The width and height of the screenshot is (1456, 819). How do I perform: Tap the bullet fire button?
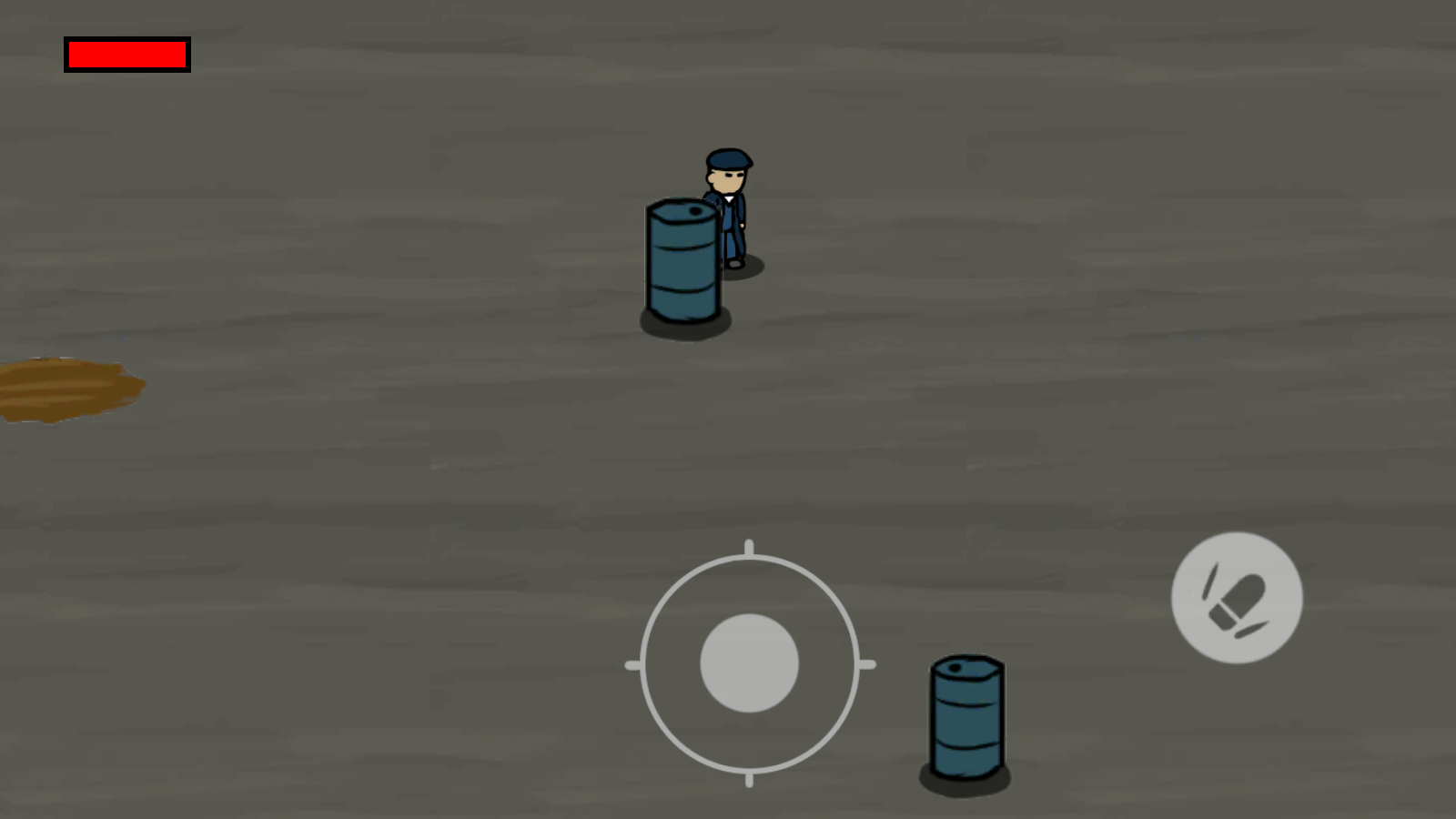point(1237,598)
